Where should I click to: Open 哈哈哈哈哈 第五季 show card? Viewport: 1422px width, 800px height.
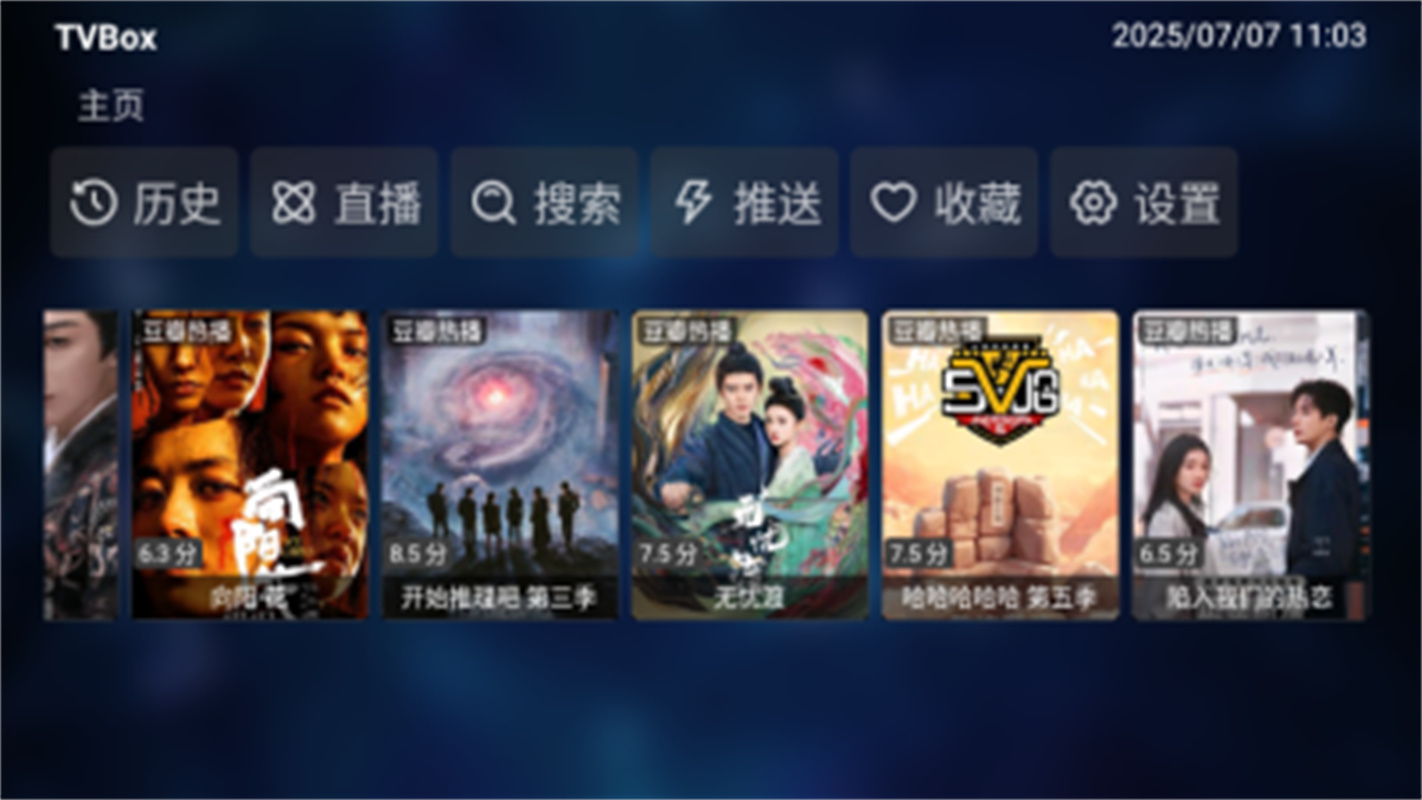pyautogui.click(x=1000, y=465)
